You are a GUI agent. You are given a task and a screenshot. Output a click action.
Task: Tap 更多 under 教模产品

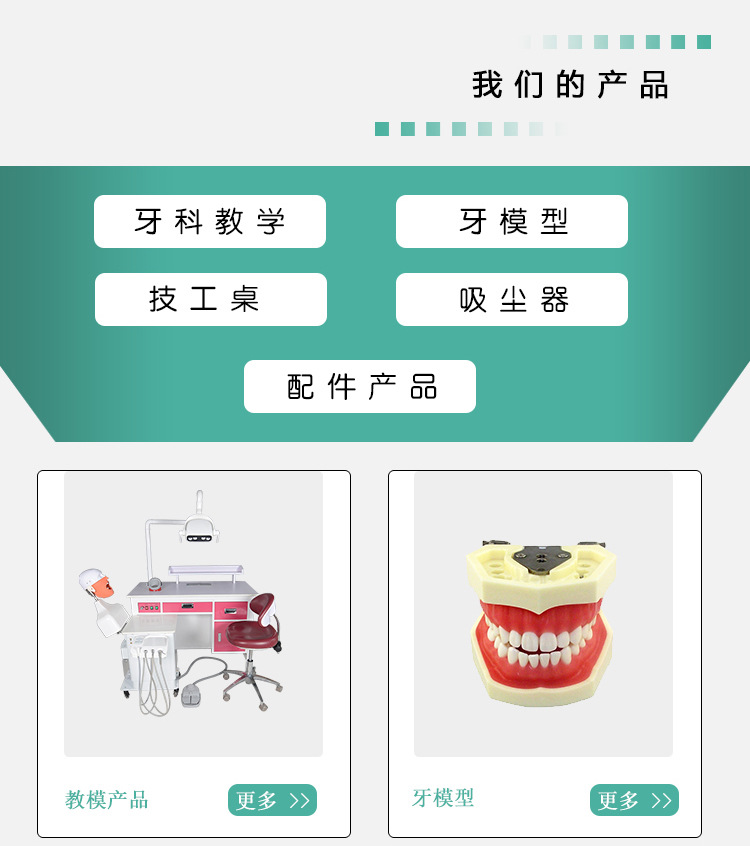[272, 800]
